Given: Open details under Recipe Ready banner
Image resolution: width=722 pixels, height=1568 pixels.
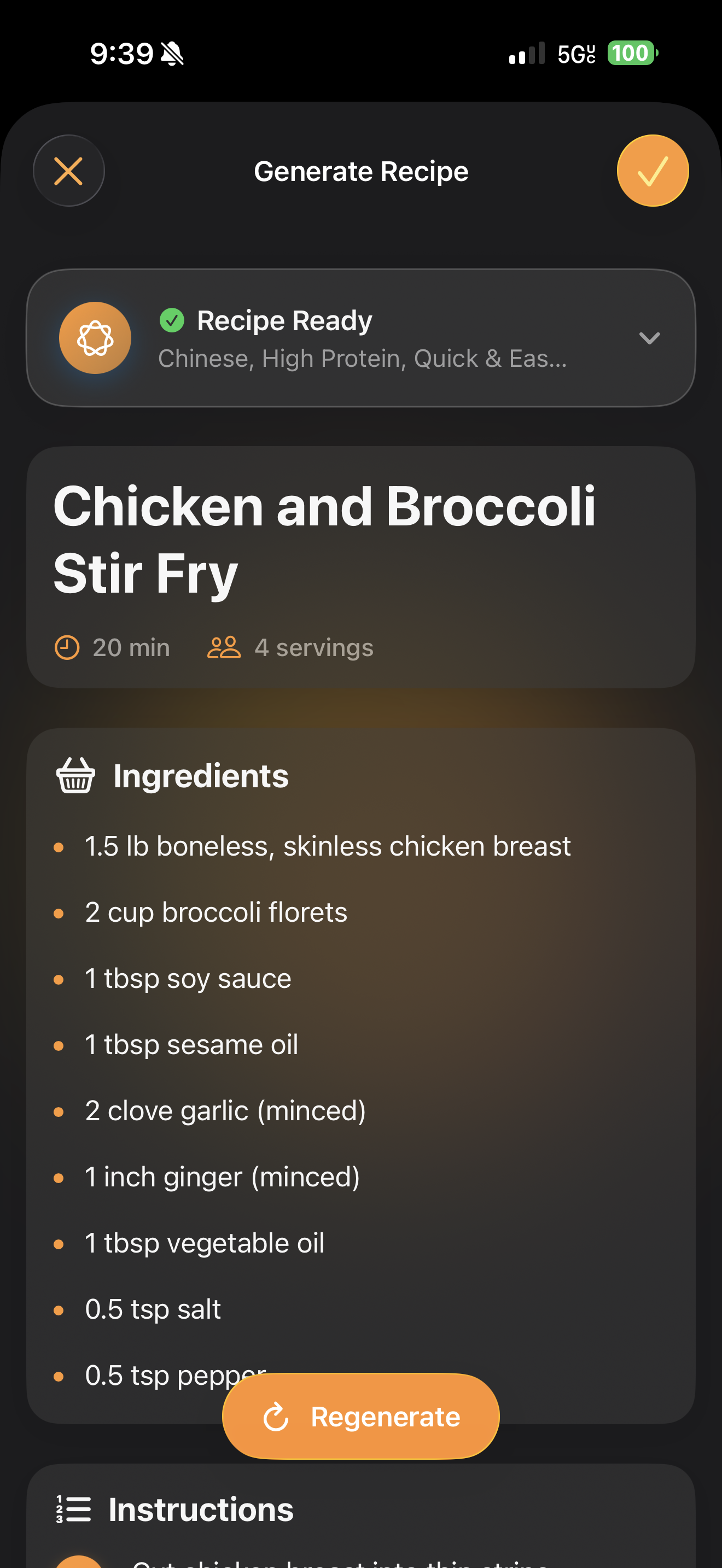Looking at the screenshot, I should (x=360, y=338).
